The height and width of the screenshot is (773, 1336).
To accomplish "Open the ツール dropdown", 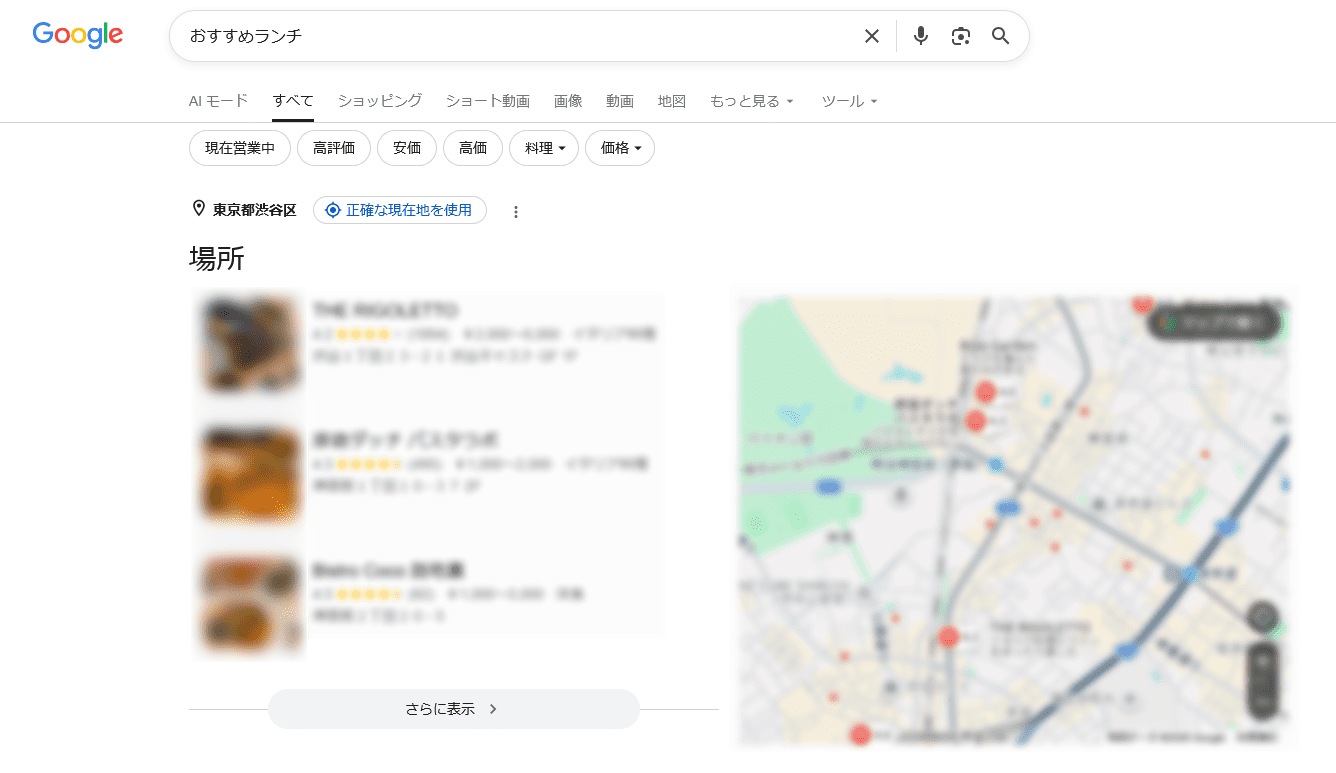I will click(x=849, y=101).
